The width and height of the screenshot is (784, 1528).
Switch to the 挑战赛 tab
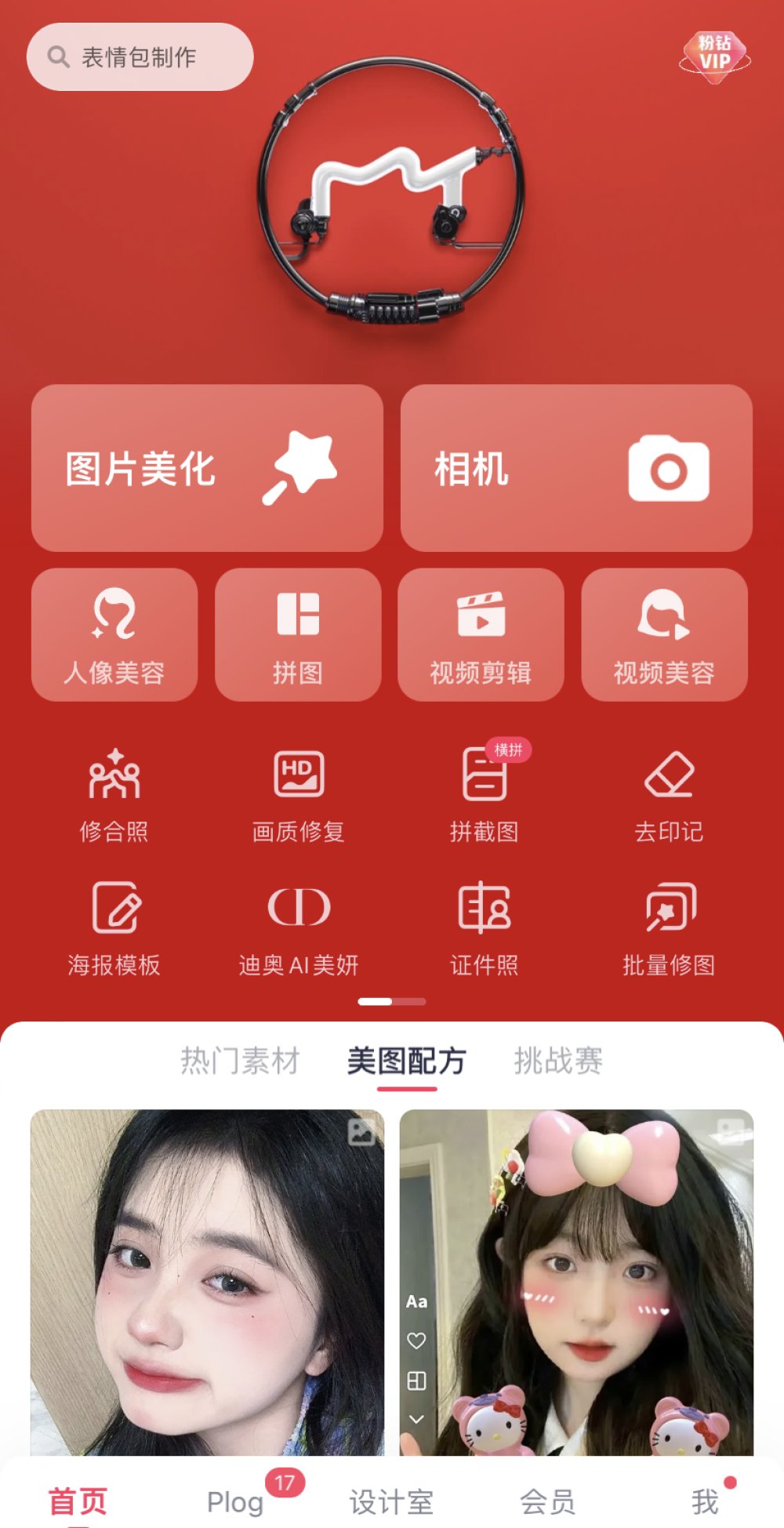[558, 1061]
